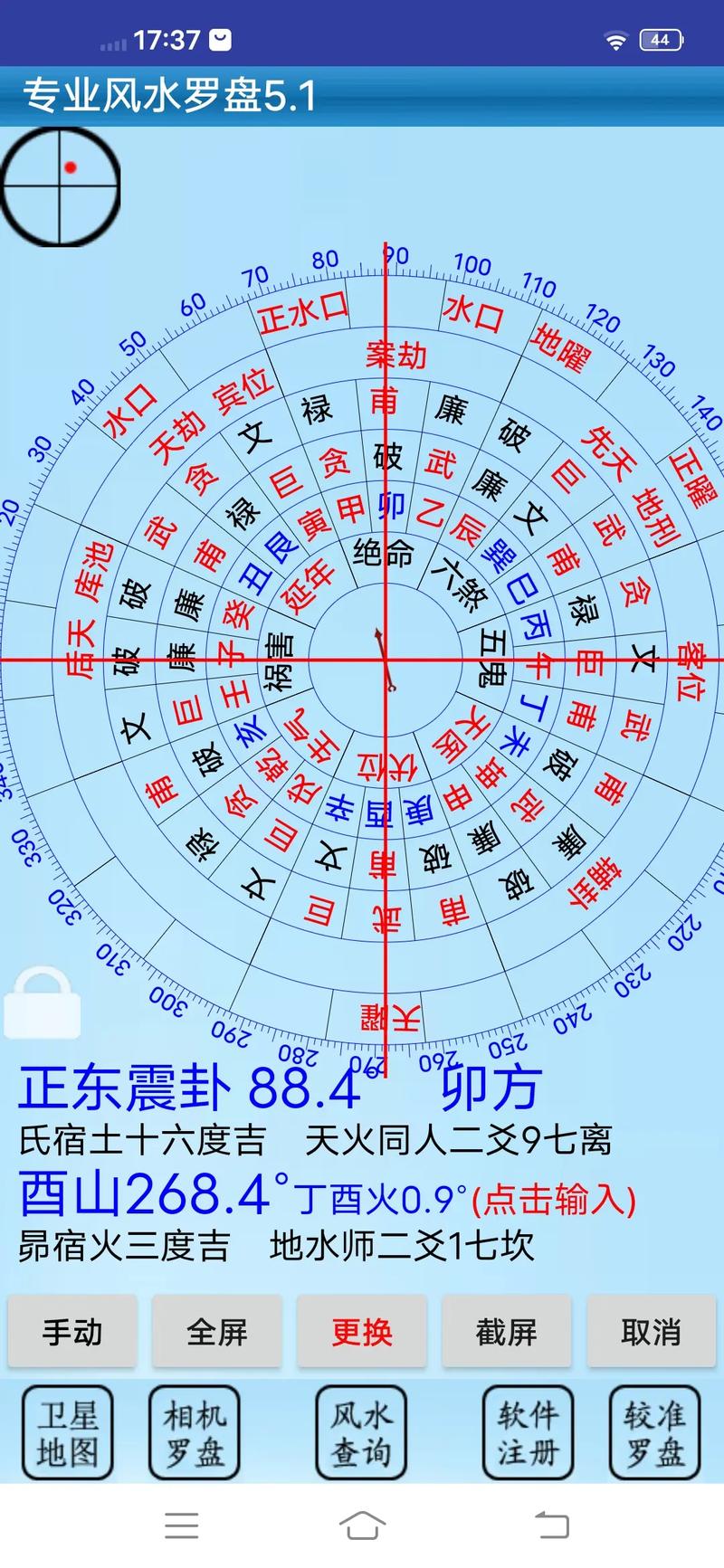Image resolution: width=724 pixels, height=1568 pixels.
Task: Tap the 取消 cancel button
Action: coord(652,1331)
